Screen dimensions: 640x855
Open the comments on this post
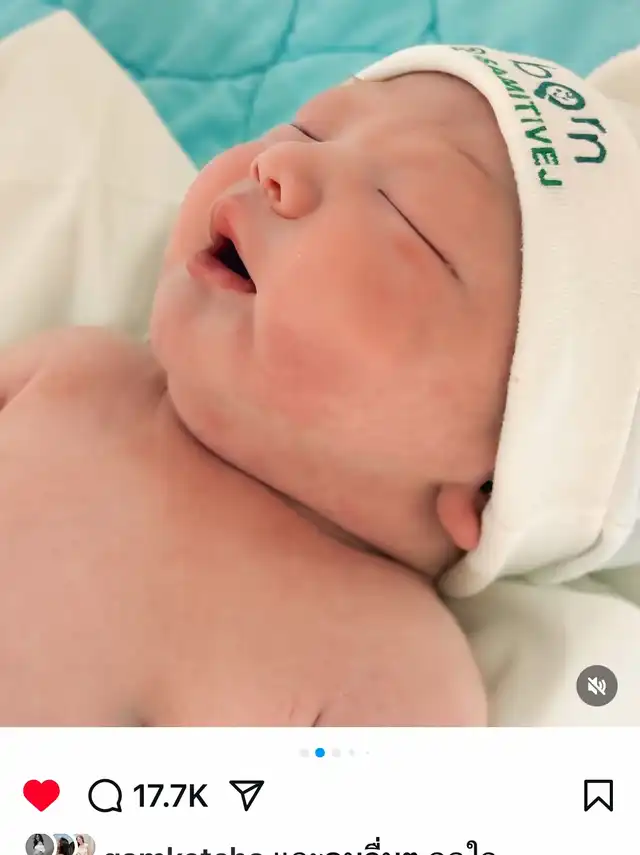click(105, 796)
